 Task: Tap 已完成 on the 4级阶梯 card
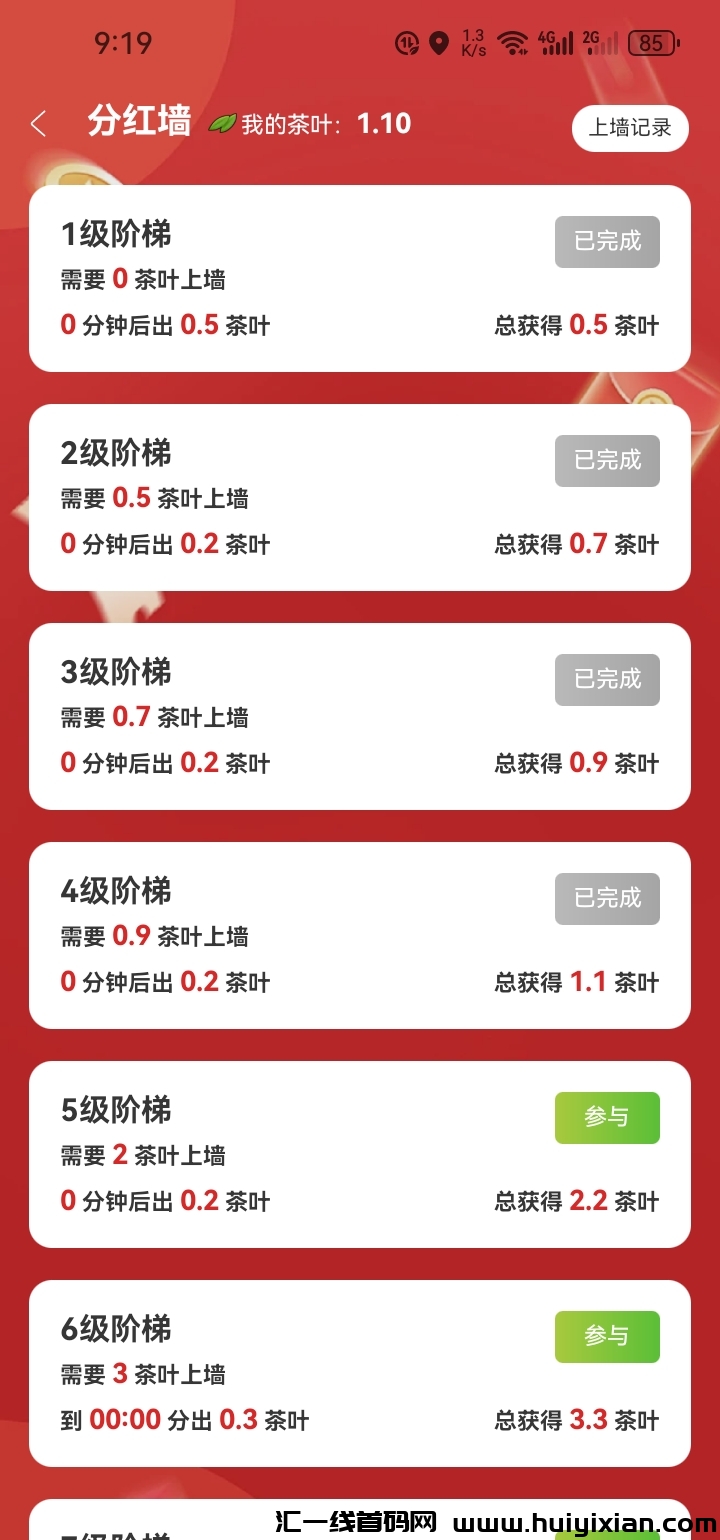(607, 899)
